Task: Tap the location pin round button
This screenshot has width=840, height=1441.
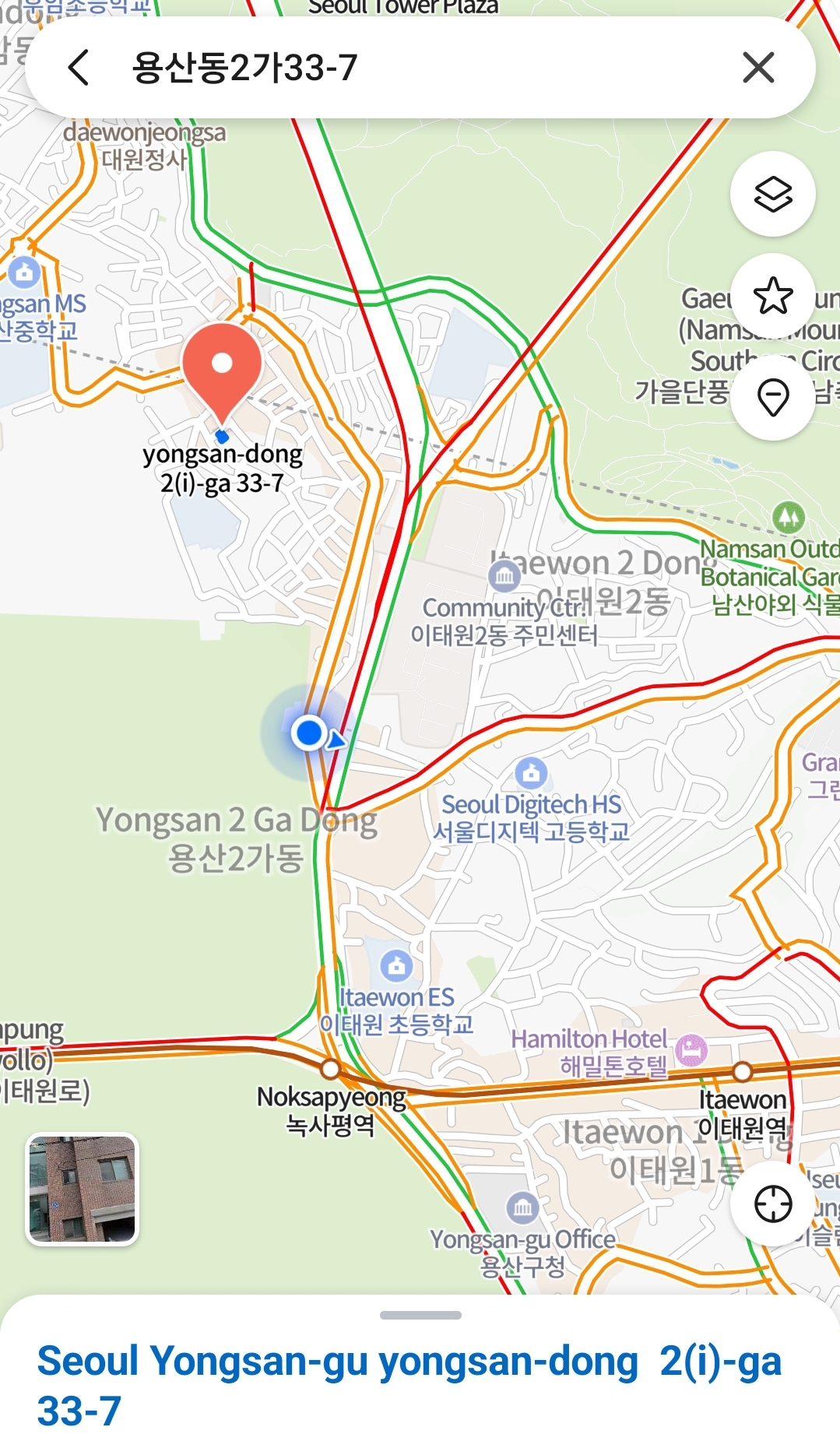Action: click(x=772, y=398)
